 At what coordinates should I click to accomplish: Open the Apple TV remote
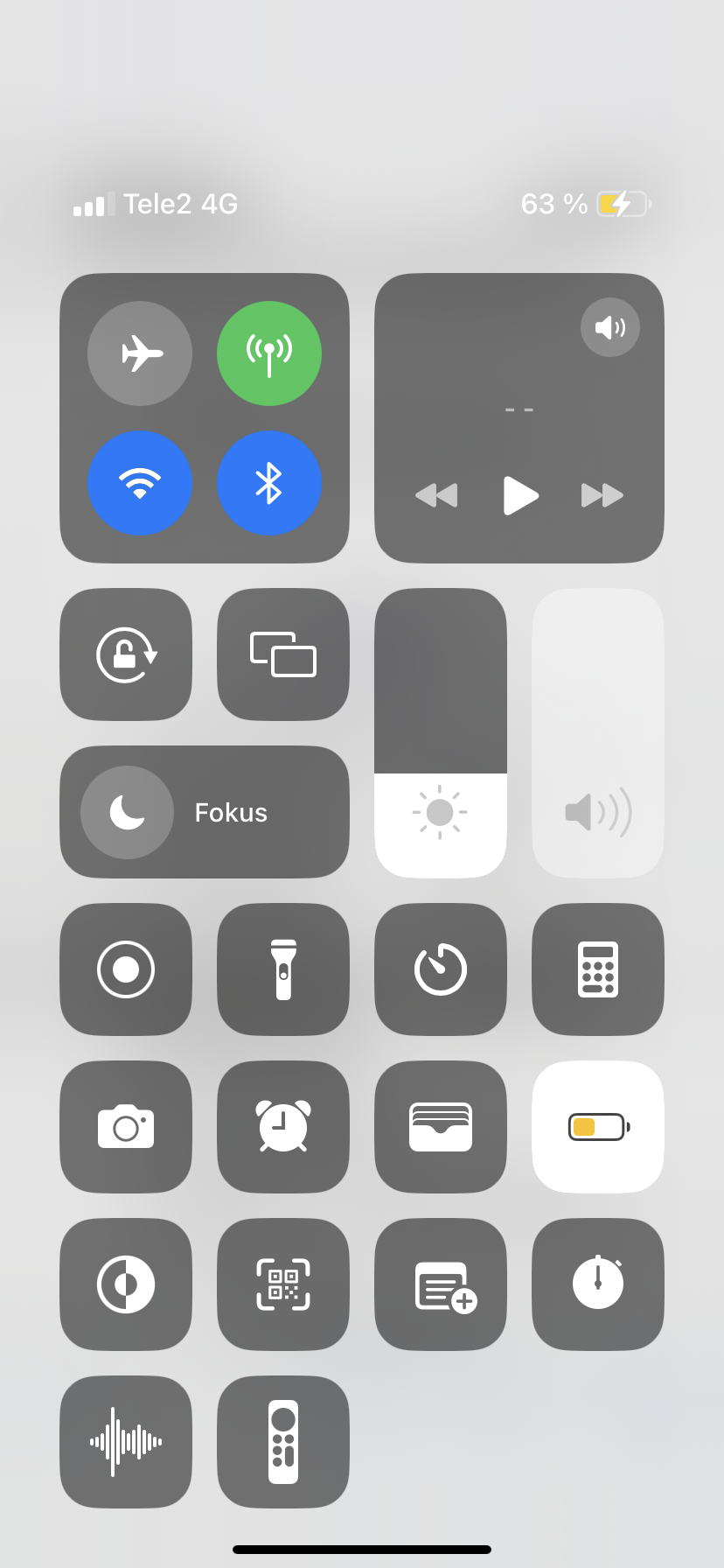tap(283, 1442)
